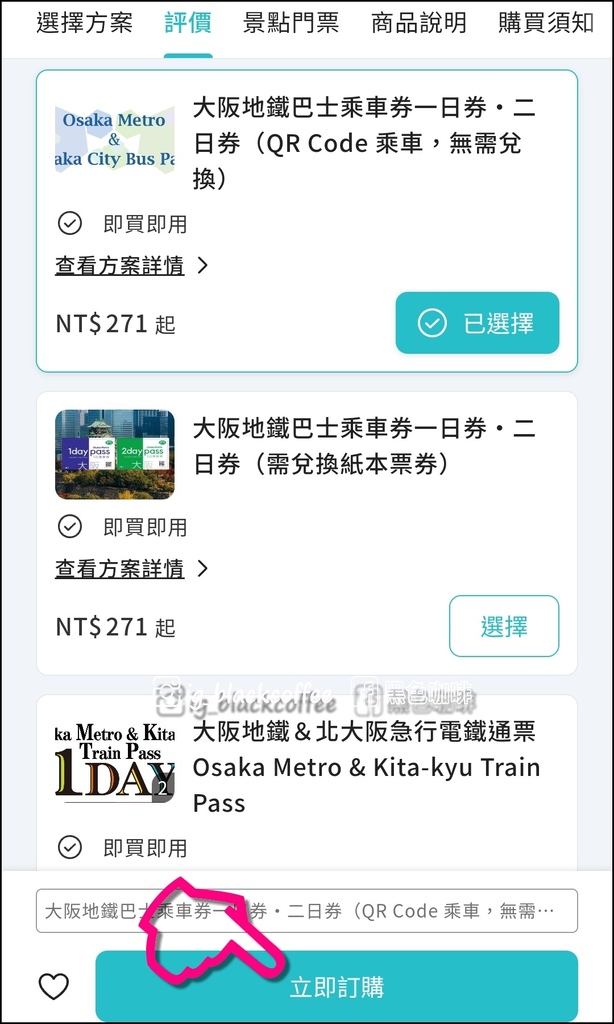This screenshot has height=1024, width=614.
Task: Open the 商品說明 tab
Action: 419,24
